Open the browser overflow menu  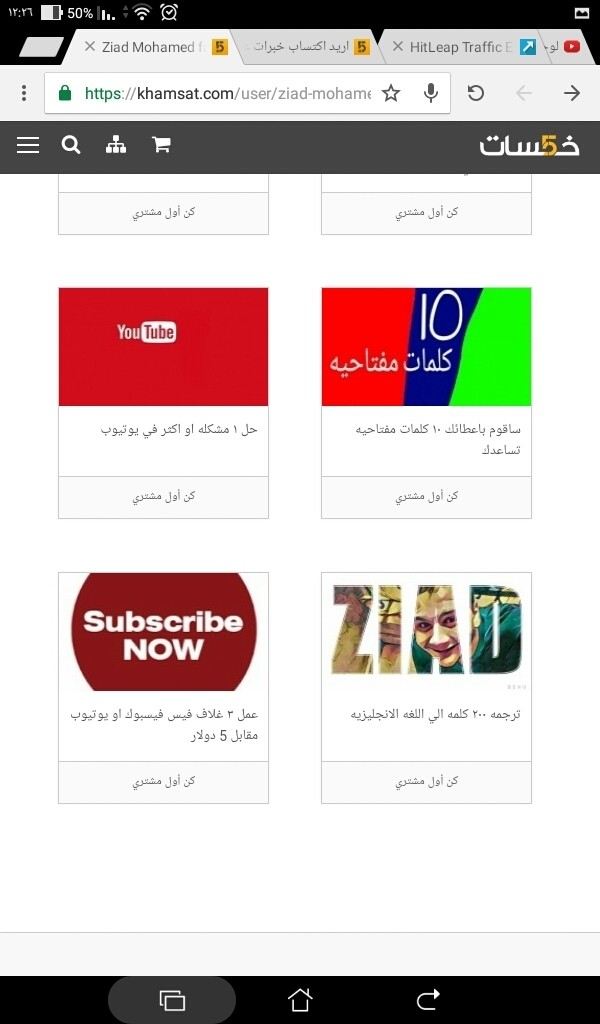pos(24,93)
